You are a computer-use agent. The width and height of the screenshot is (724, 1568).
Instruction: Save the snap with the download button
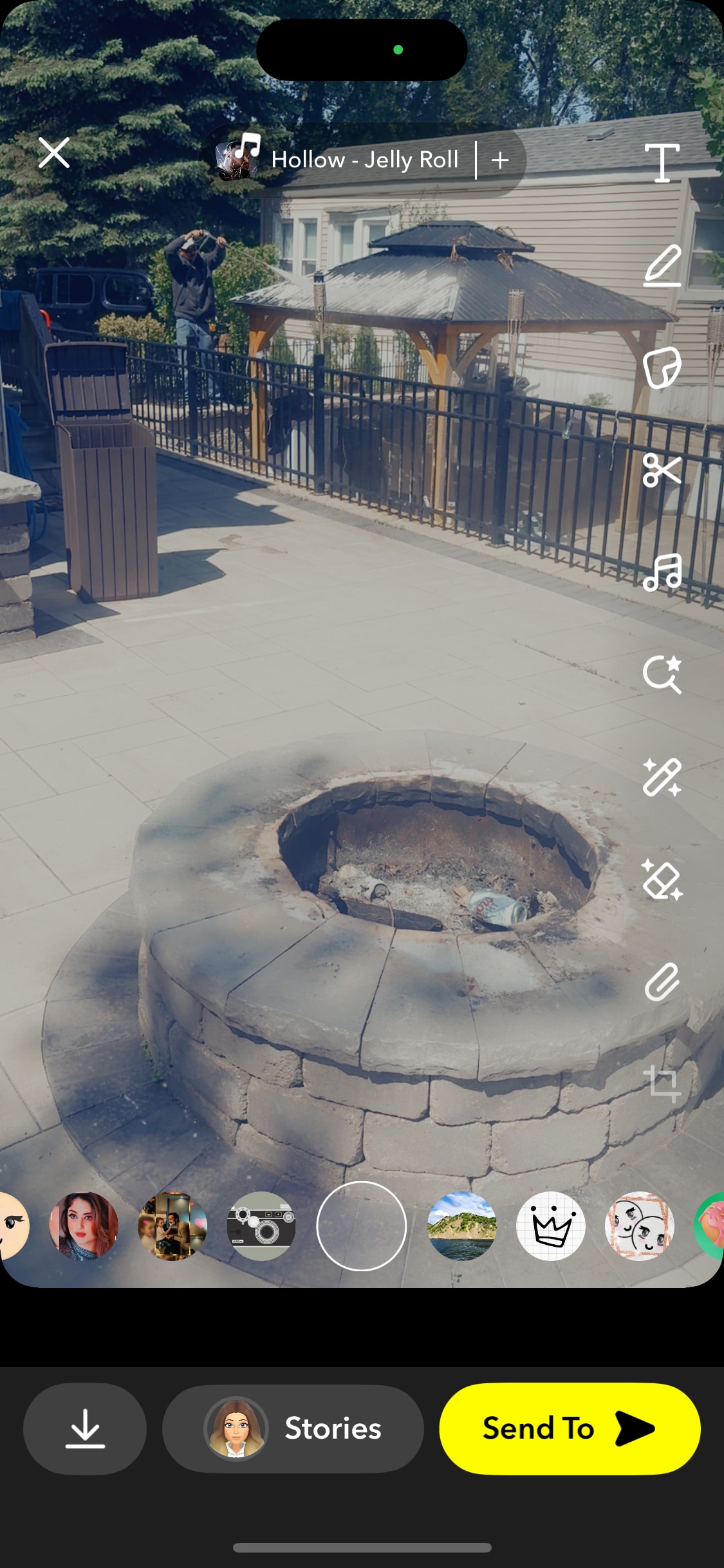(85, 1429)
